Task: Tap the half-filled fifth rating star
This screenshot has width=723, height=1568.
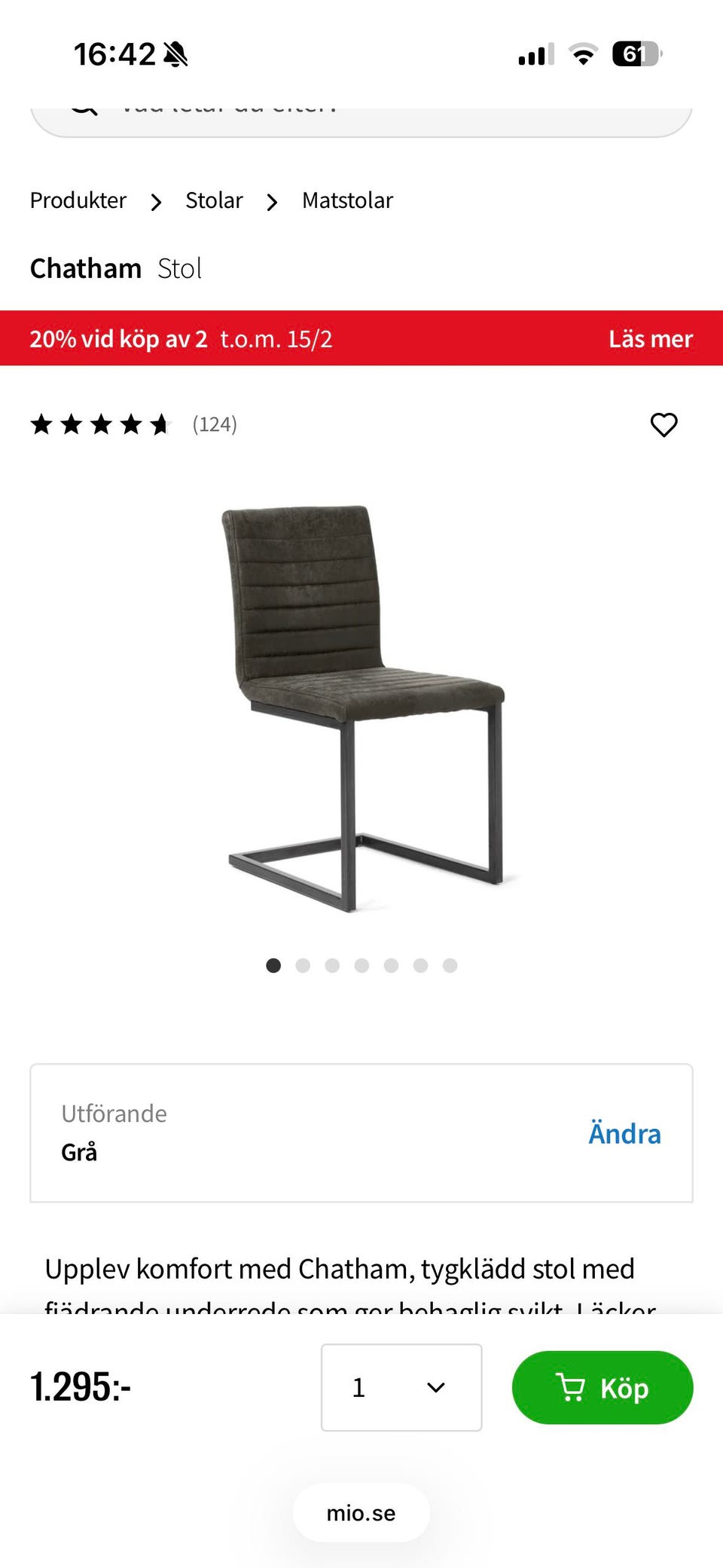Action: 160,424
